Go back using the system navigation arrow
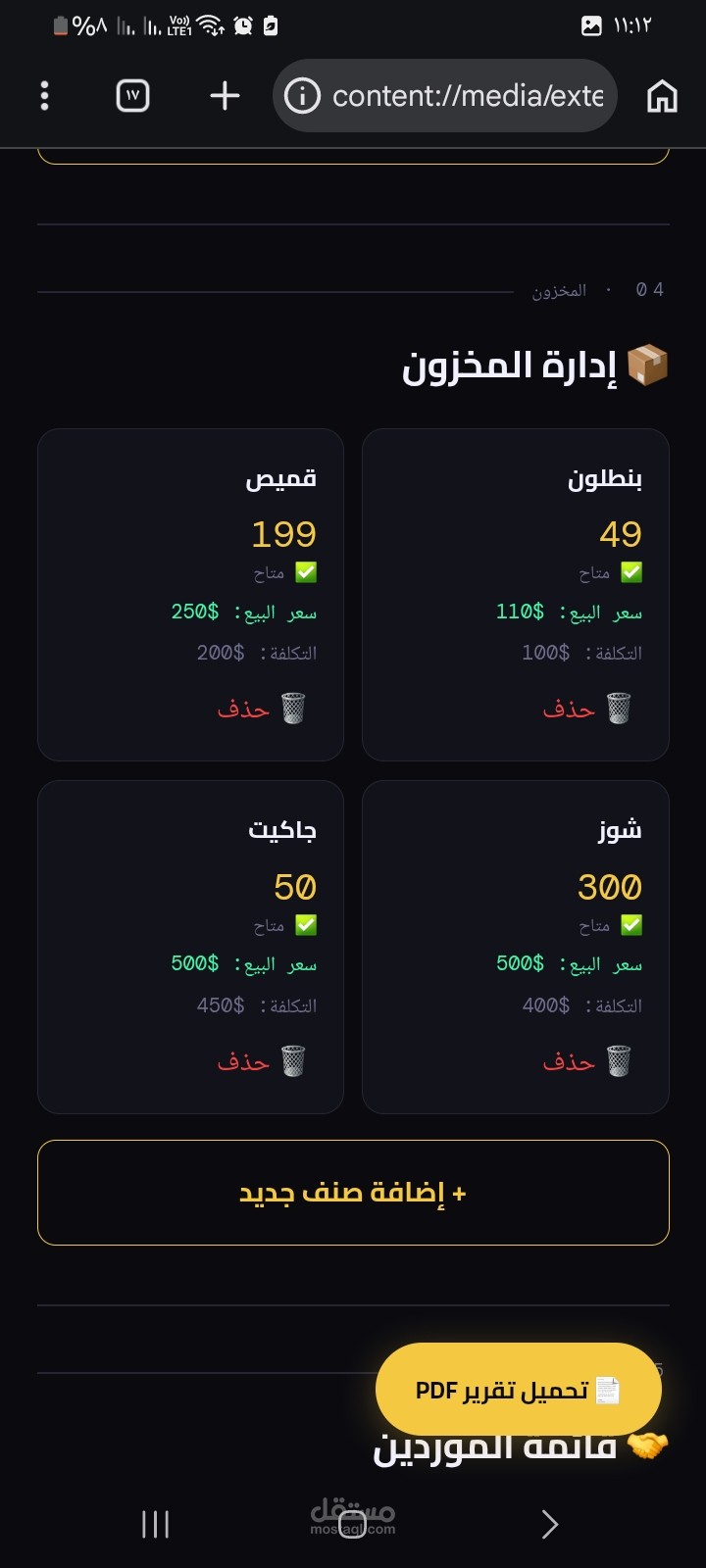The image size is (706, 1568). coord(550,1524)
